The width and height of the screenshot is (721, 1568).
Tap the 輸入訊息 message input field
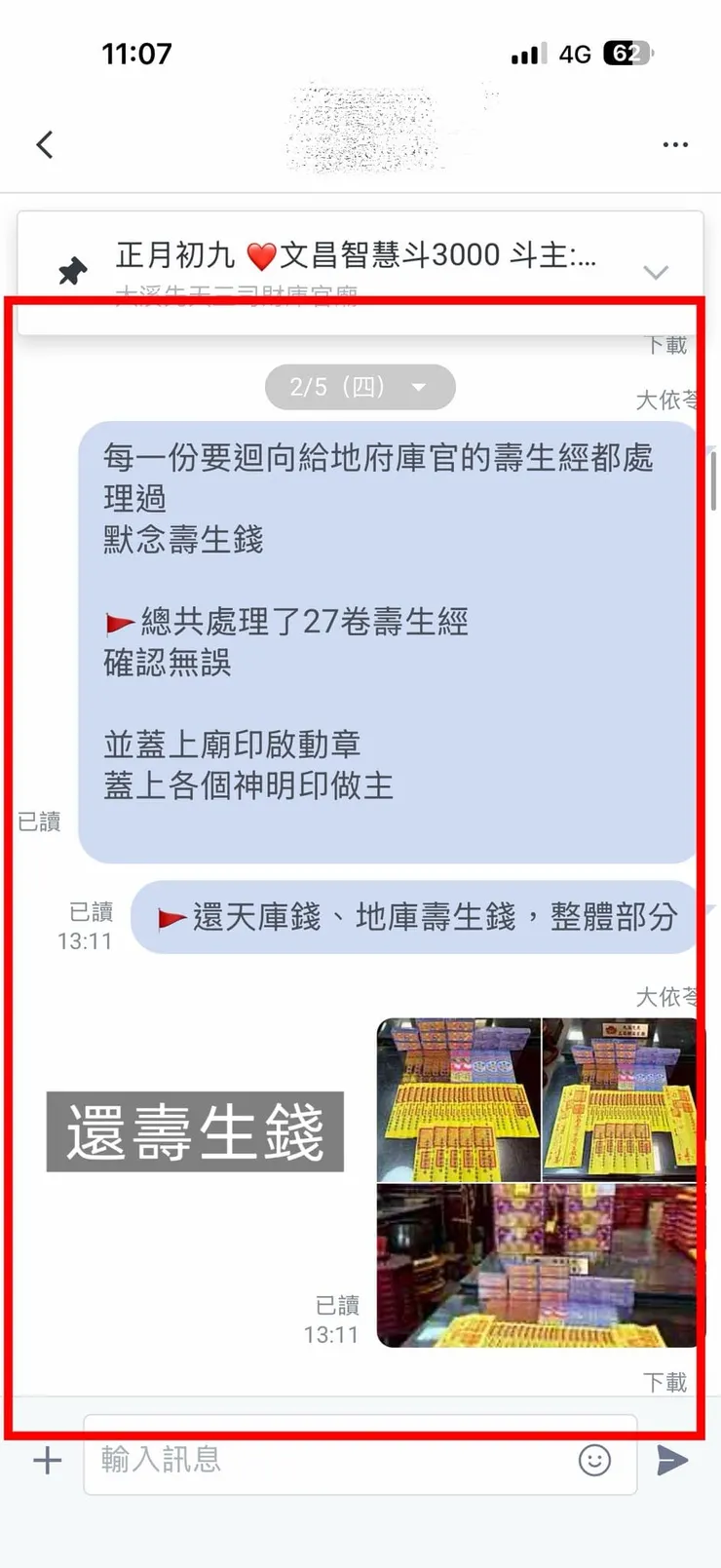coord(292,1459)
